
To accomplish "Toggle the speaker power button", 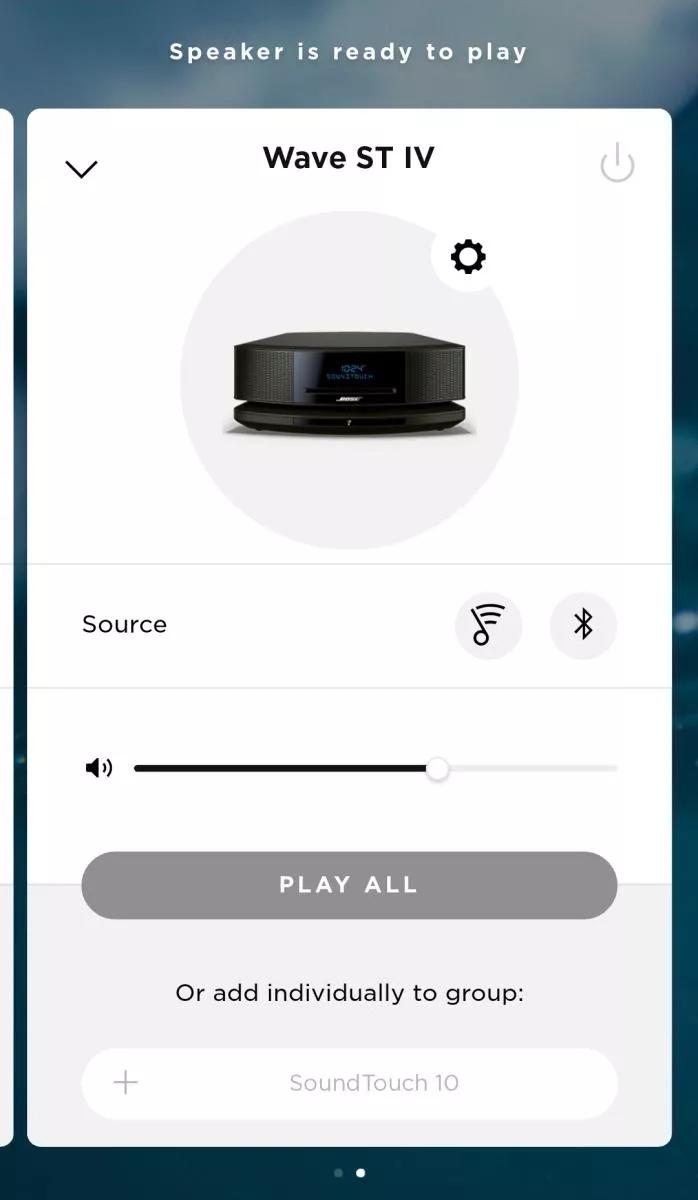I will [x=617, y=163].
